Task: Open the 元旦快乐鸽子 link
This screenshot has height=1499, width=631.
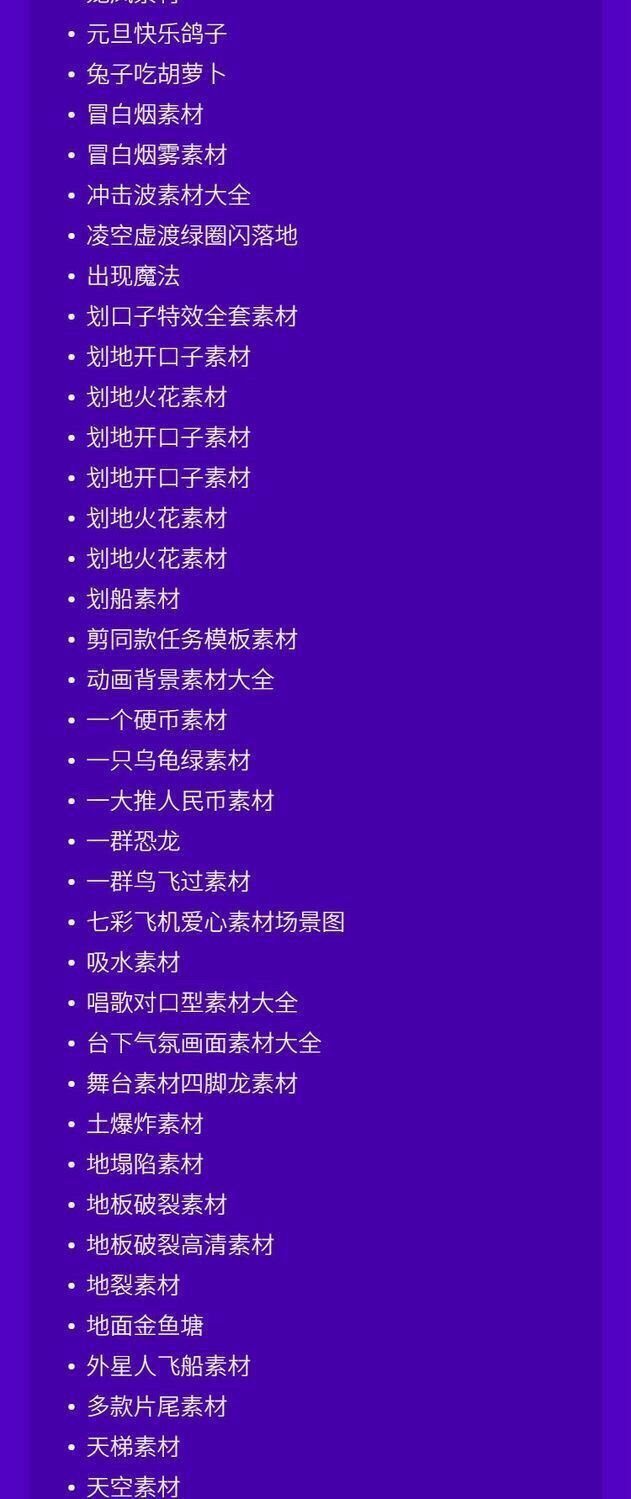Action: [x=157, y=34]
